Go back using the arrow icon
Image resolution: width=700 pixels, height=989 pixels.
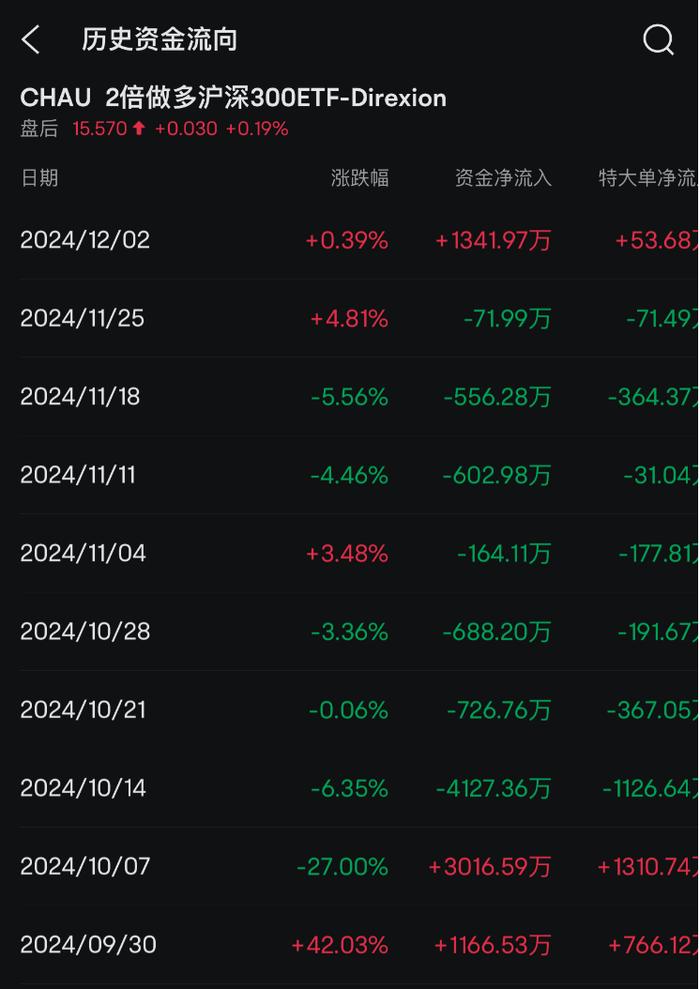pos(31,40)
